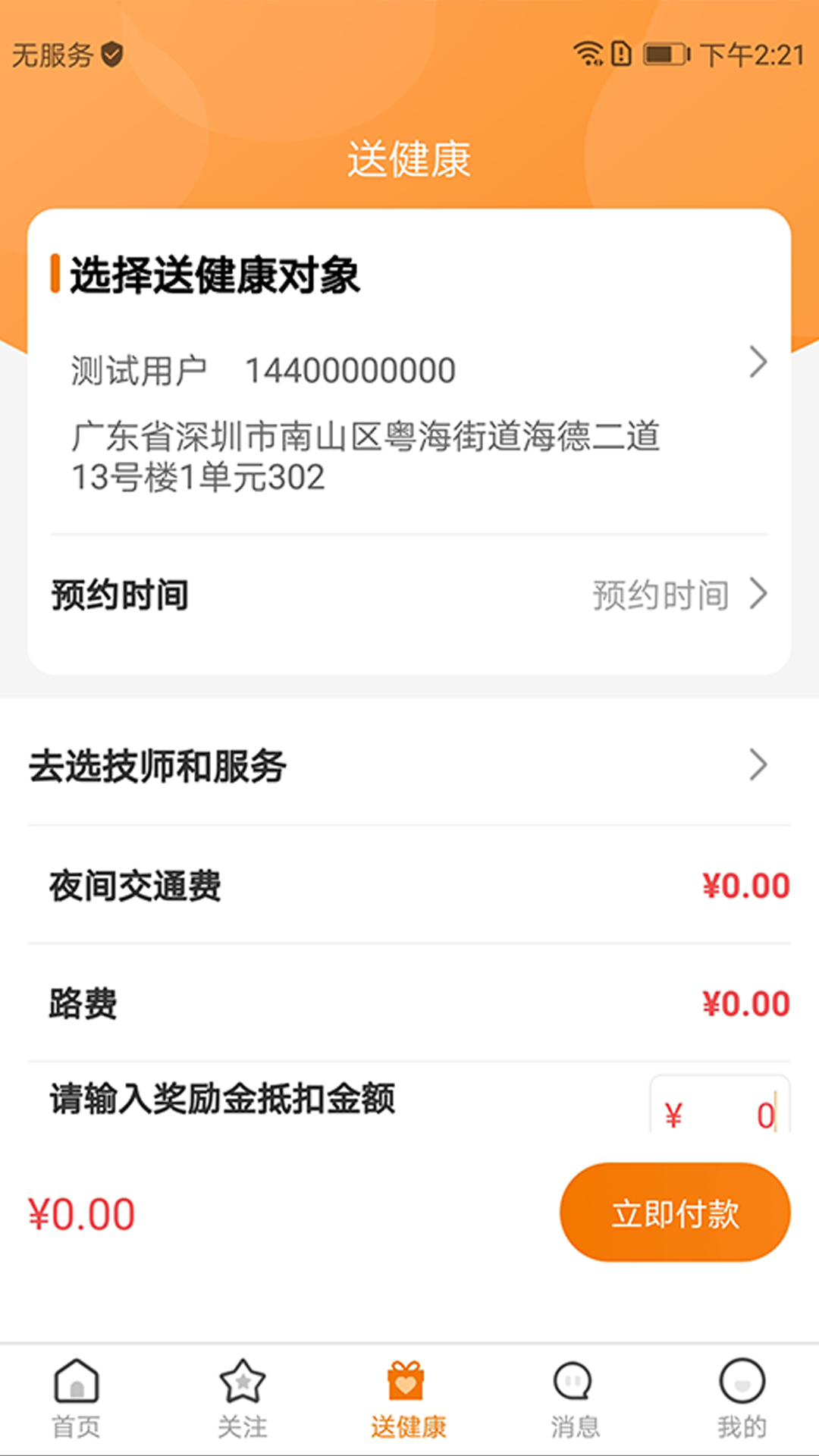Tap the 奖励金抵扣金额 amount input field
This screenshot has width=819, height=1456.
tap(720, 1106)
